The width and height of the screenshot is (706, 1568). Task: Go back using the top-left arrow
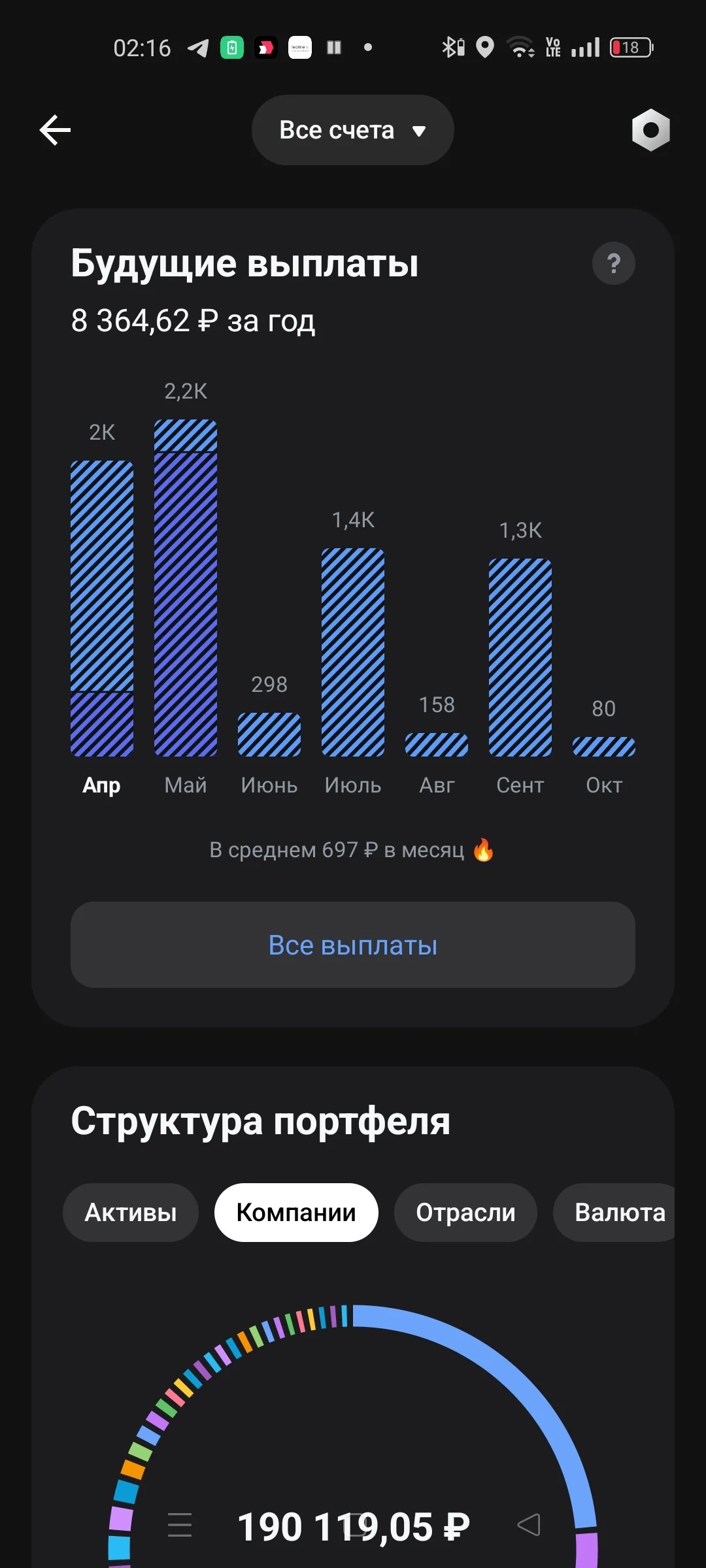(55, 130)
